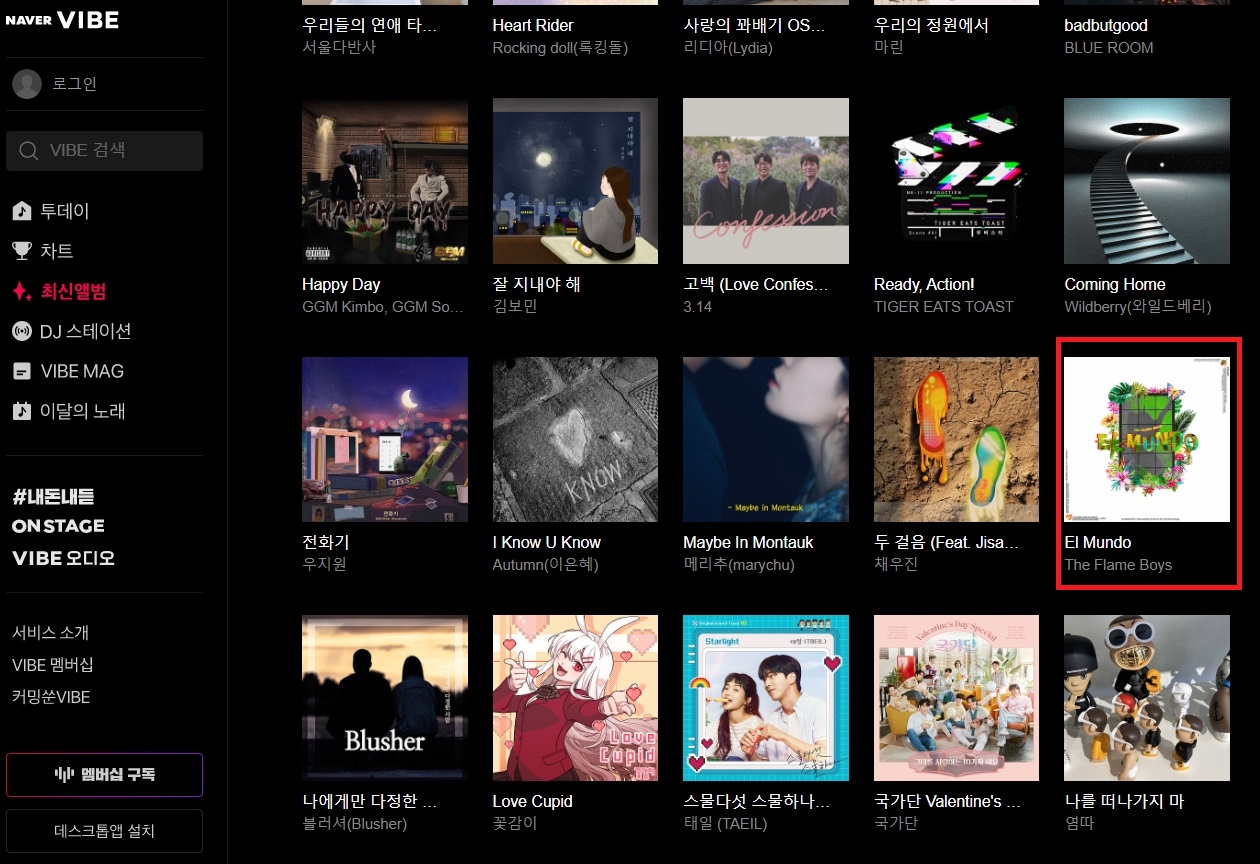Switch to DJ 스테이션
Viewport: 1260px width, 864px height.
(85, 331)
